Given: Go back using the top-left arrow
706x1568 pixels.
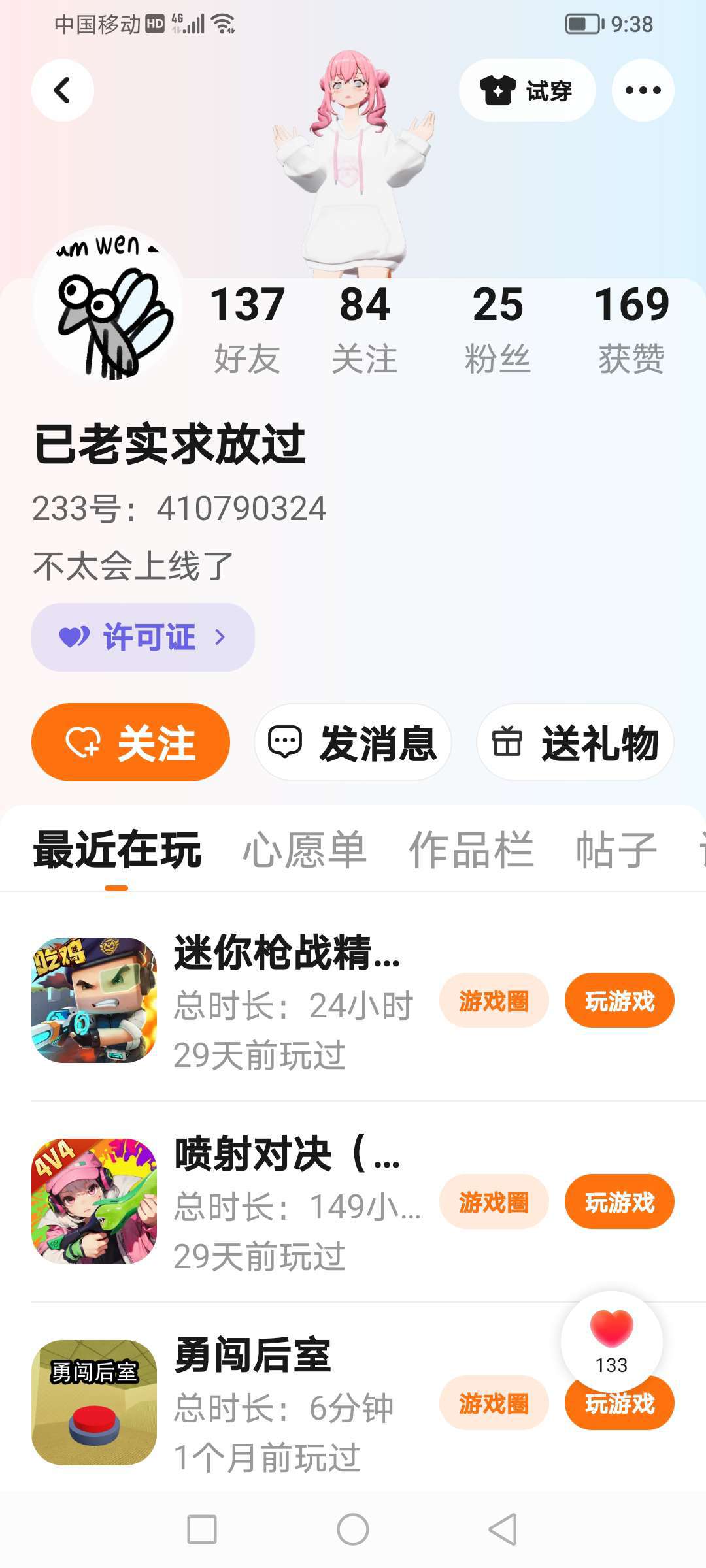Looking at the screenshot, I should (62, 90).
